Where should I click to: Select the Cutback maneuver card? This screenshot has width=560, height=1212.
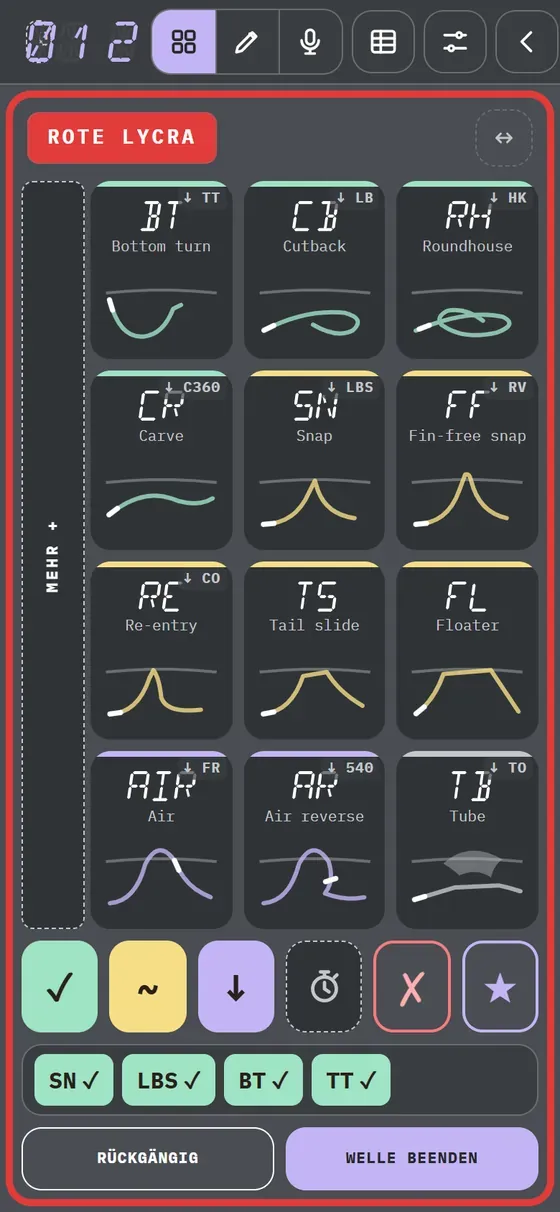[x=314, y=270]
